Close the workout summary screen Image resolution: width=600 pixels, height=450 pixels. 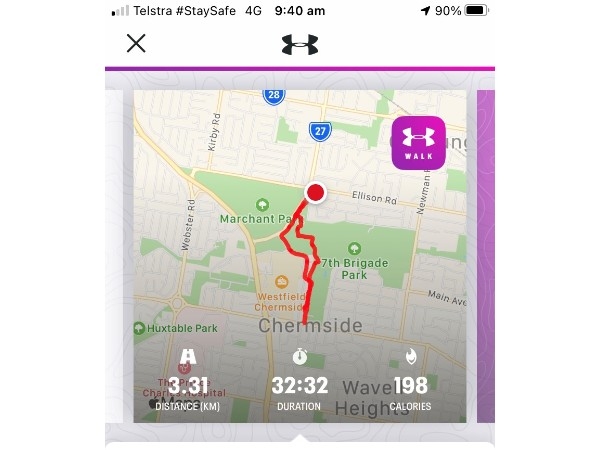136,43
